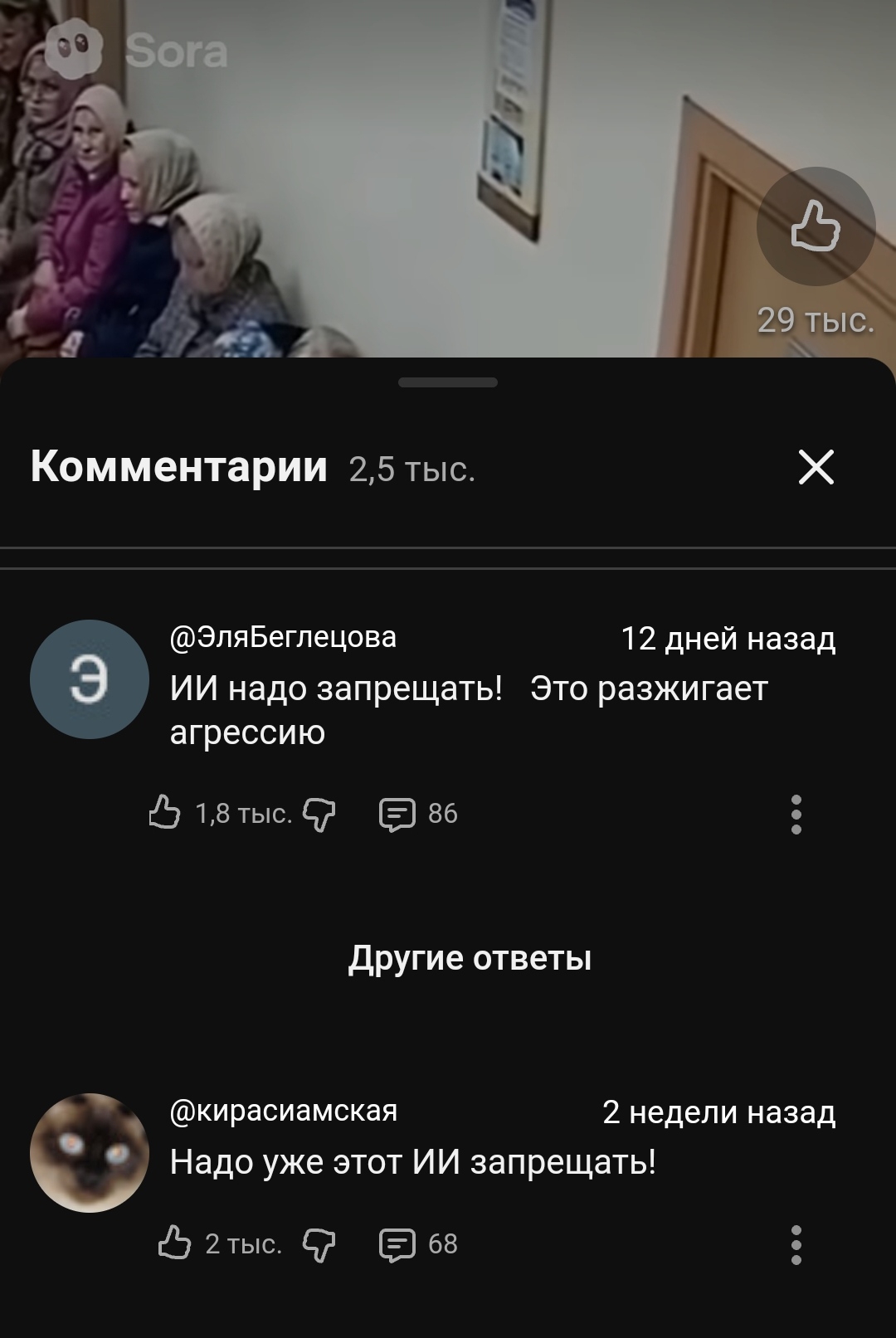Like the comment by @ЭляБеглецова

[x=164, y=813]
